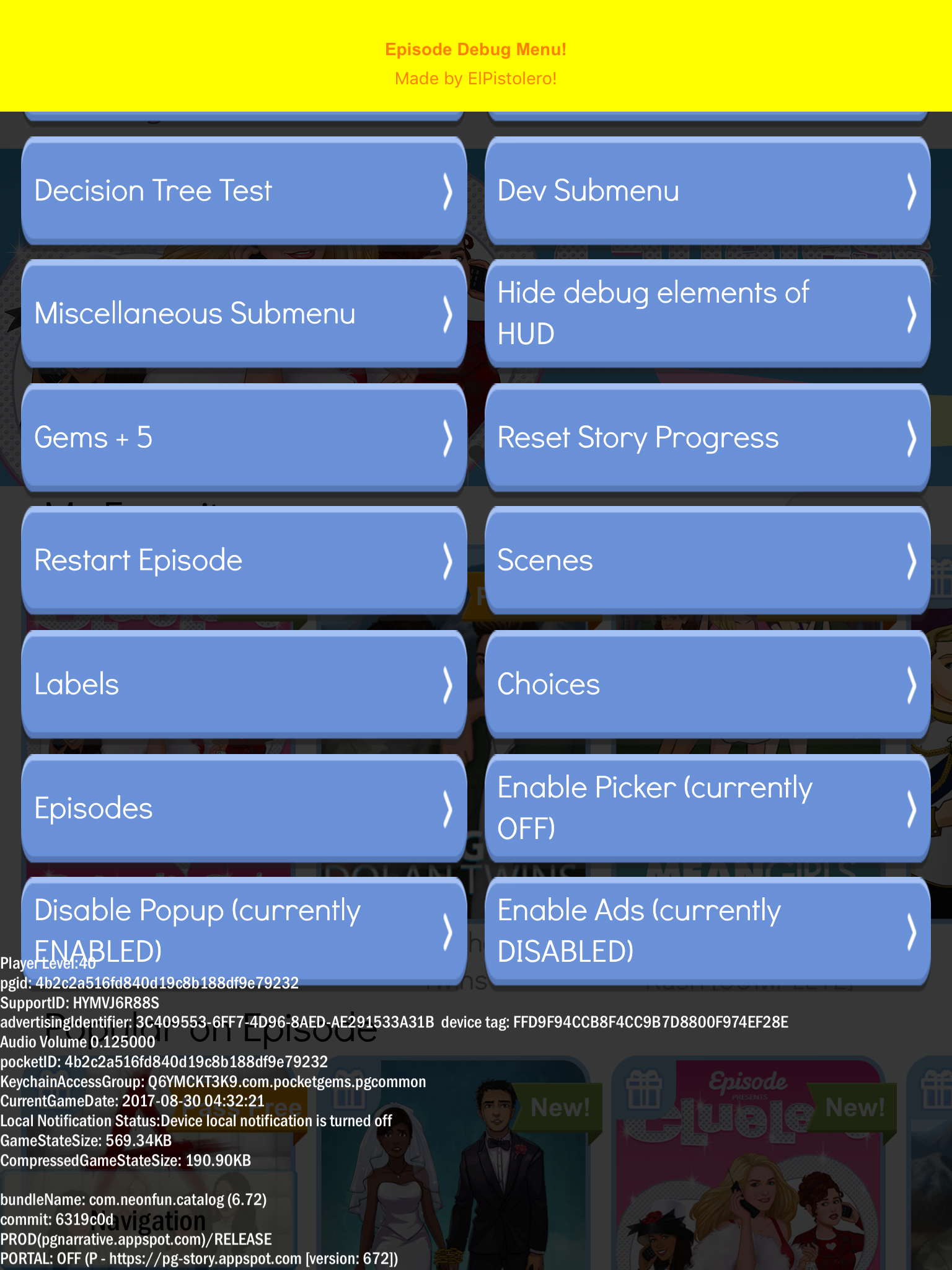
Task: Open the Episodes list
Action: [244, 808]
